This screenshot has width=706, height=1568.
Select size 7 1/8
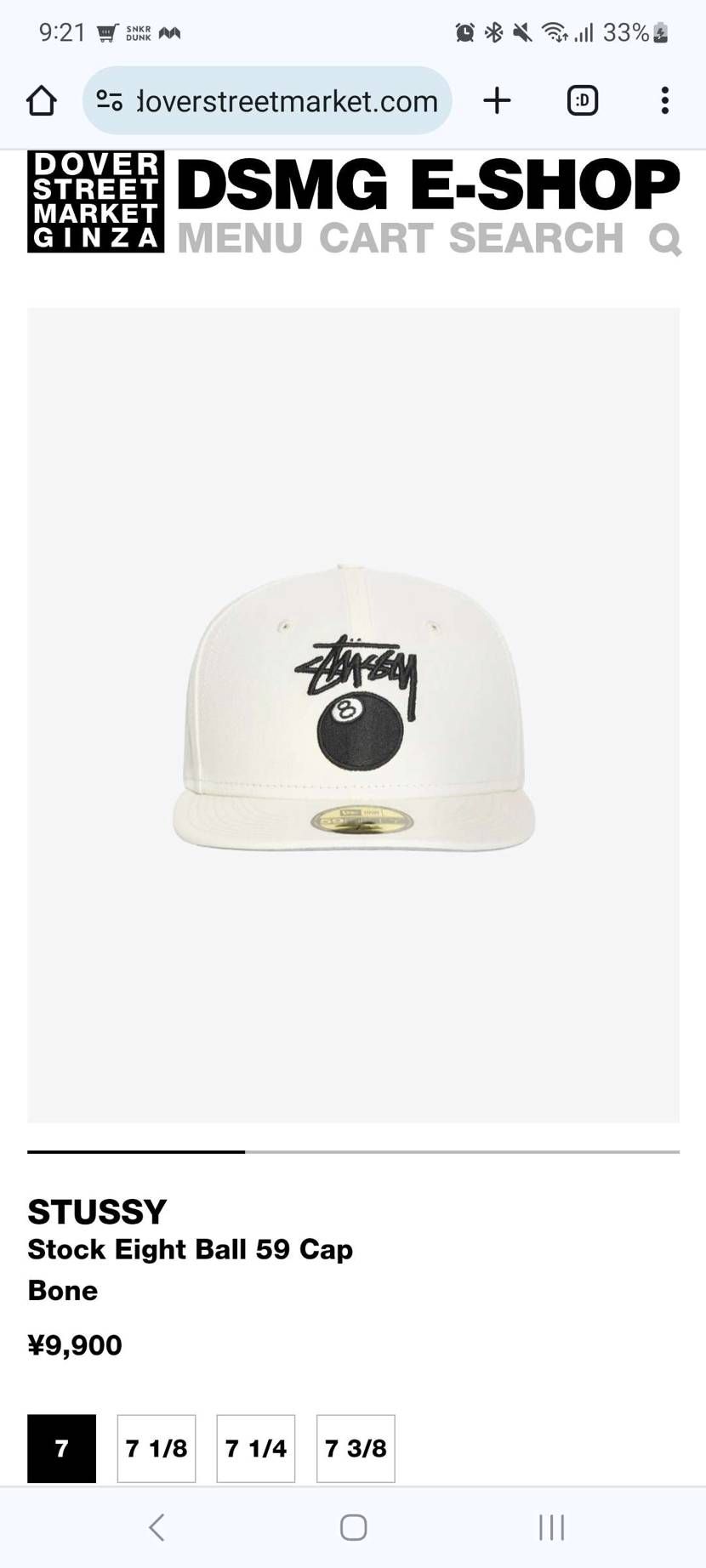pos(157,1448)
